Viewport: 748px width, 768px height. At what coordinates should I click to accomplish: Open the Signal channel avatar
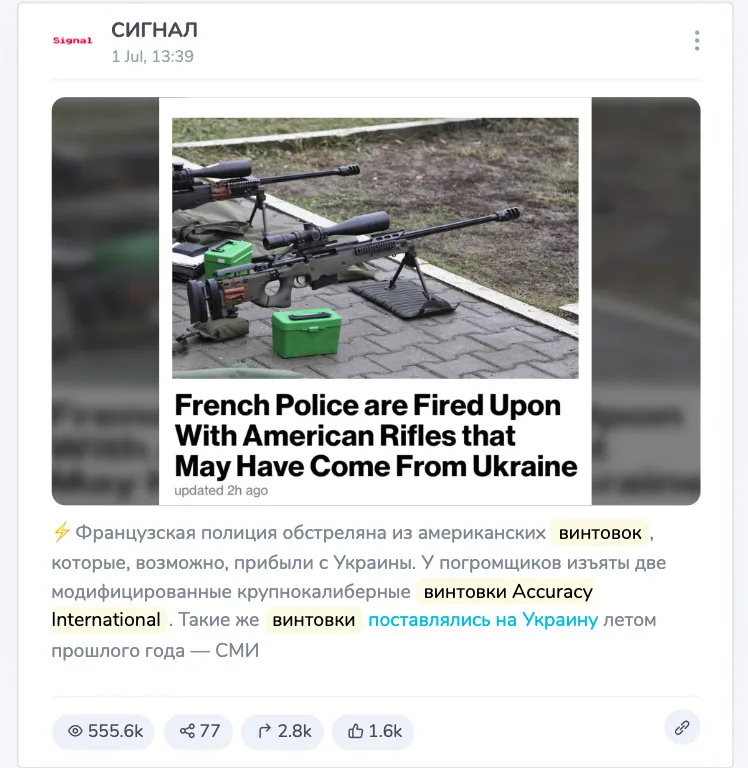coord(72,41)
